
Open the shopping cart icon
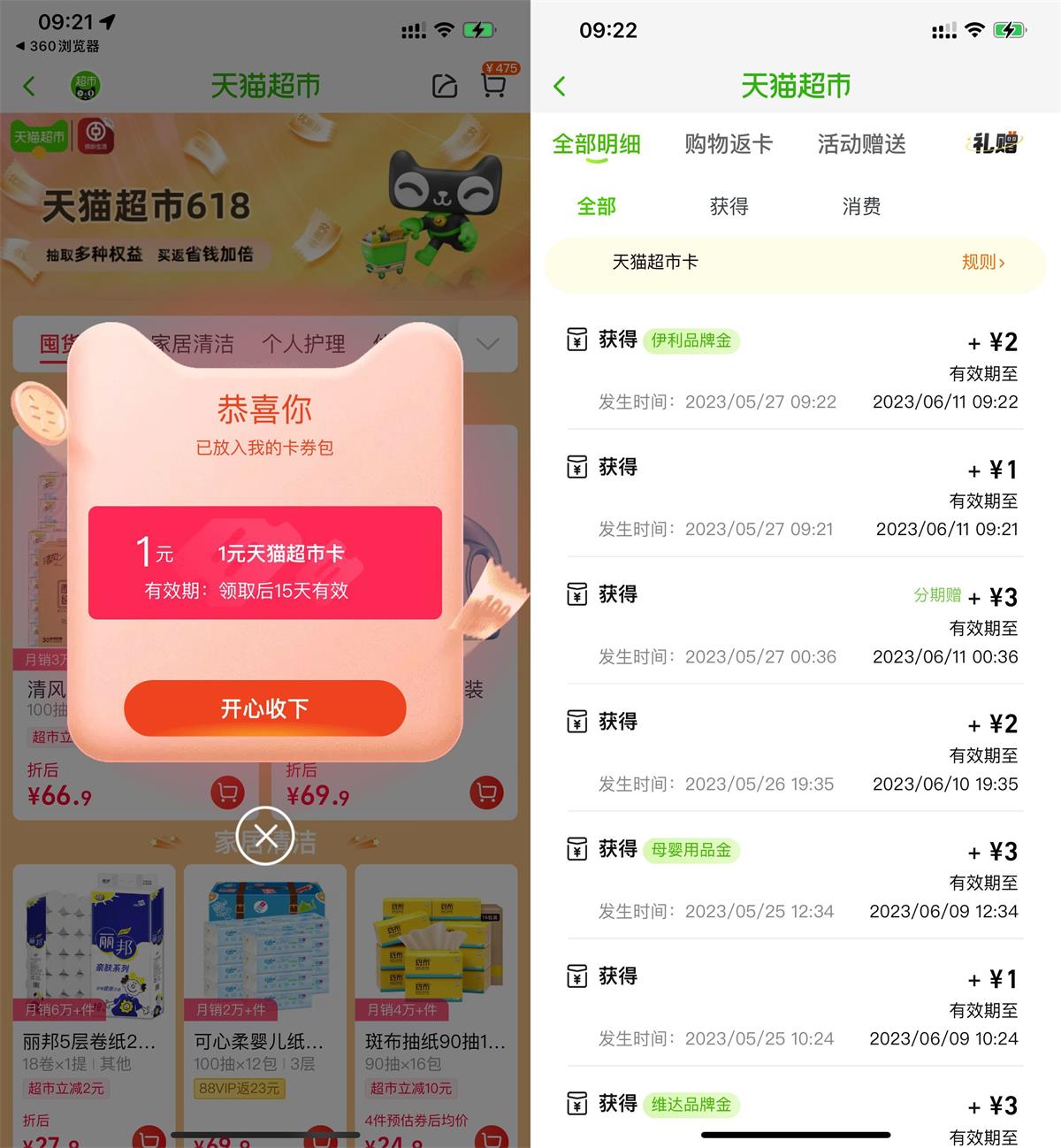(493, 86)
